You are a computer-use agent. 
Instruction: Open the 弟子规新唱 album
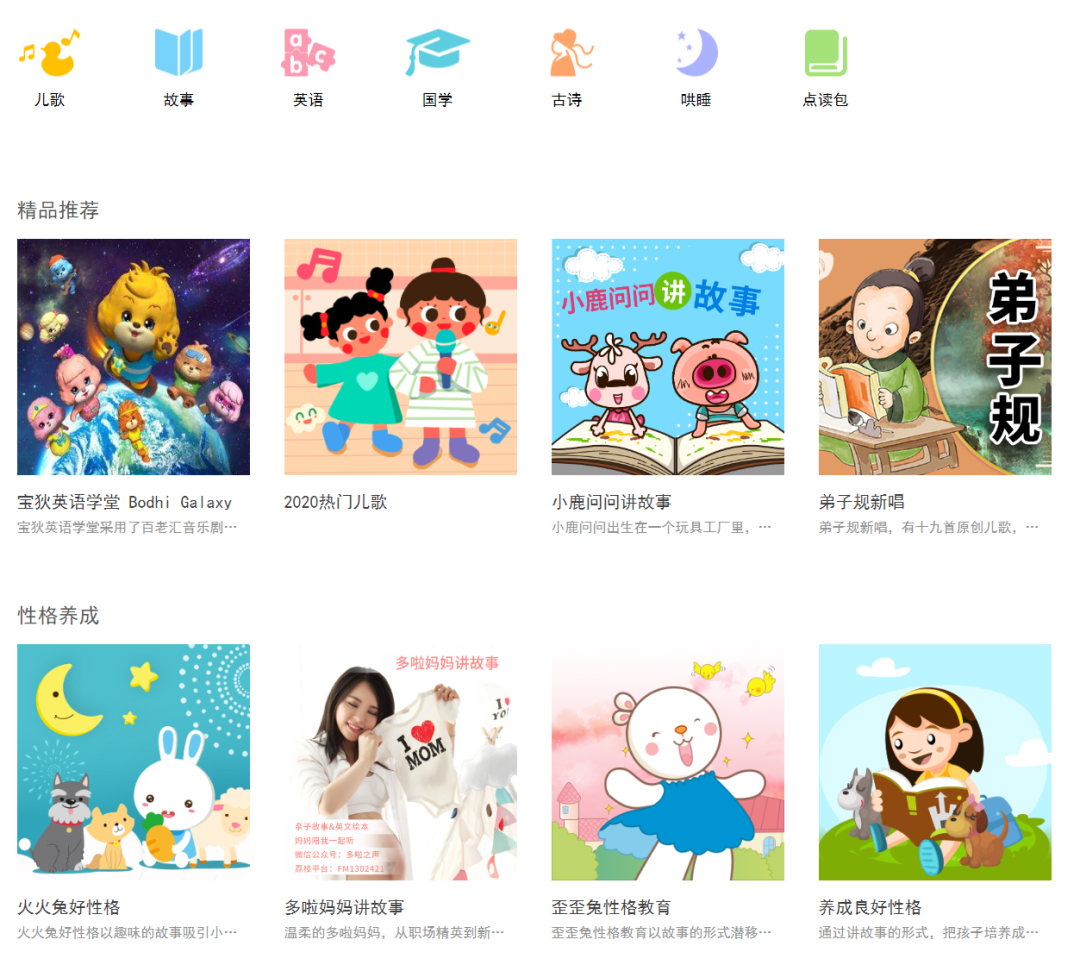(x=934, y=357)
